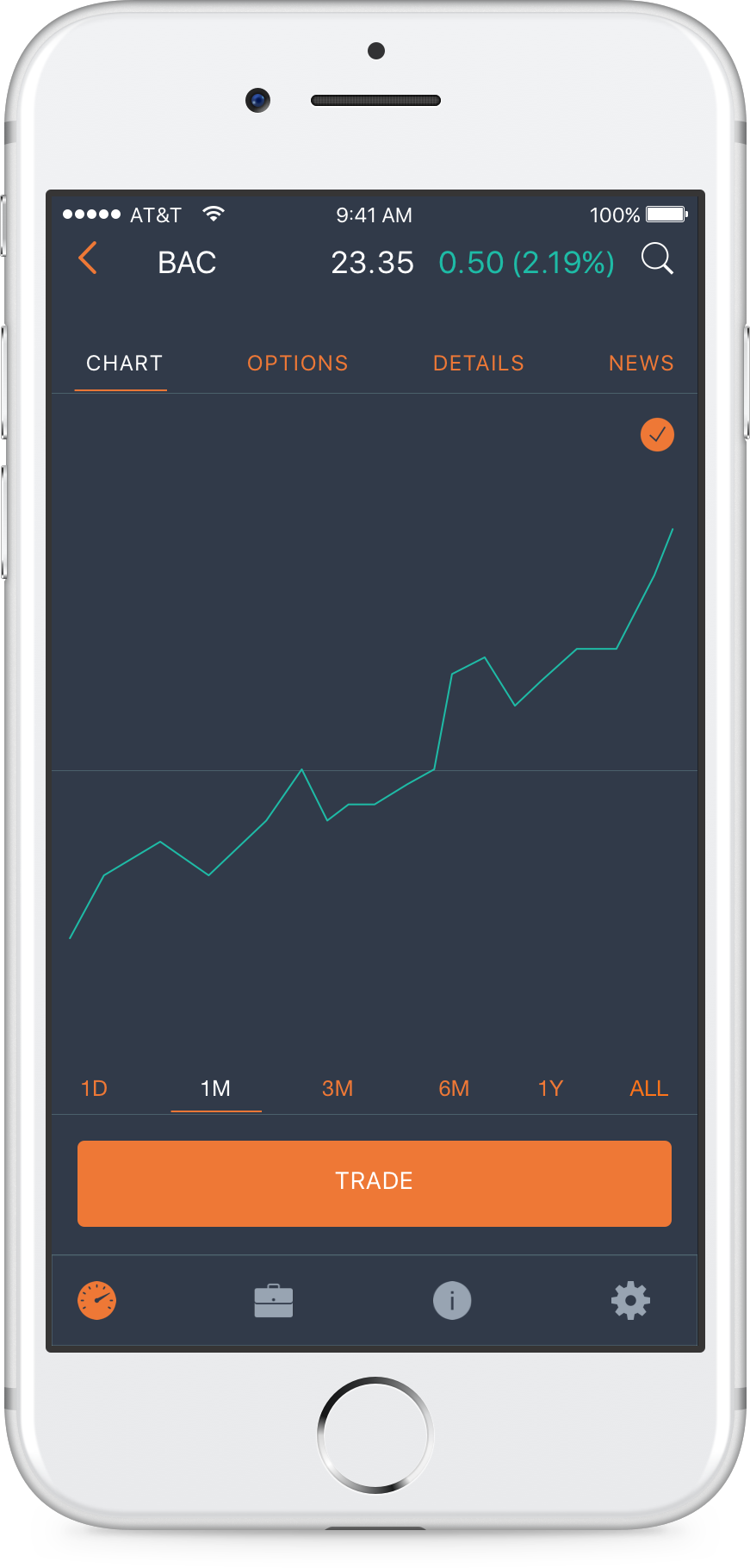The height and width of the screenshot is (1568, 750).
Task: Tap the orange checkmark watchlist icon
Action: tap(657, 435)
